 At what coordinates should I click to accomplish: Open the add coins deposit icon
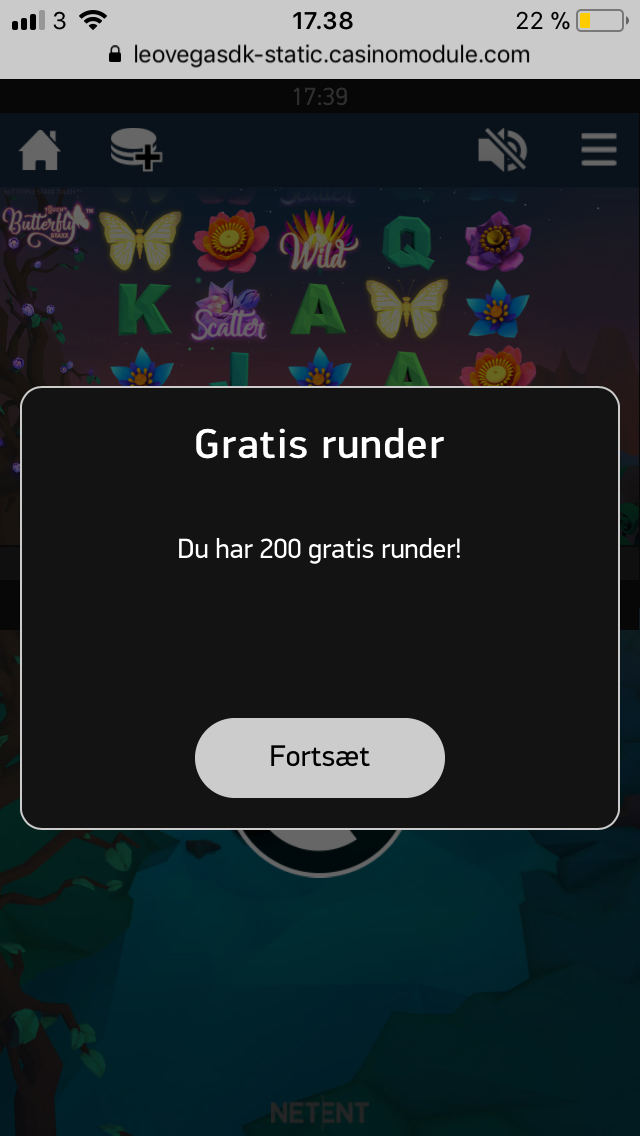click(136, 150)
